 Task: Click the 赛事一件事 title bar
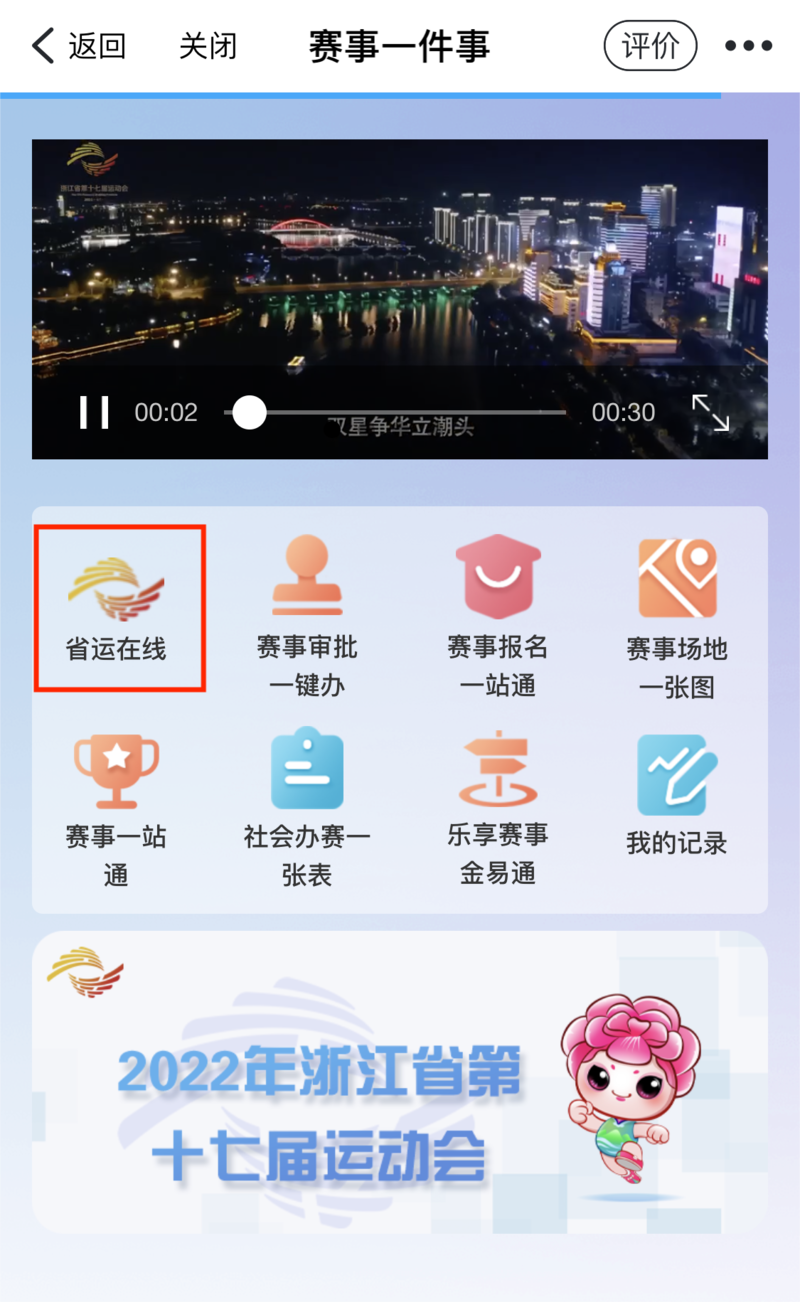tap(398, 45)
